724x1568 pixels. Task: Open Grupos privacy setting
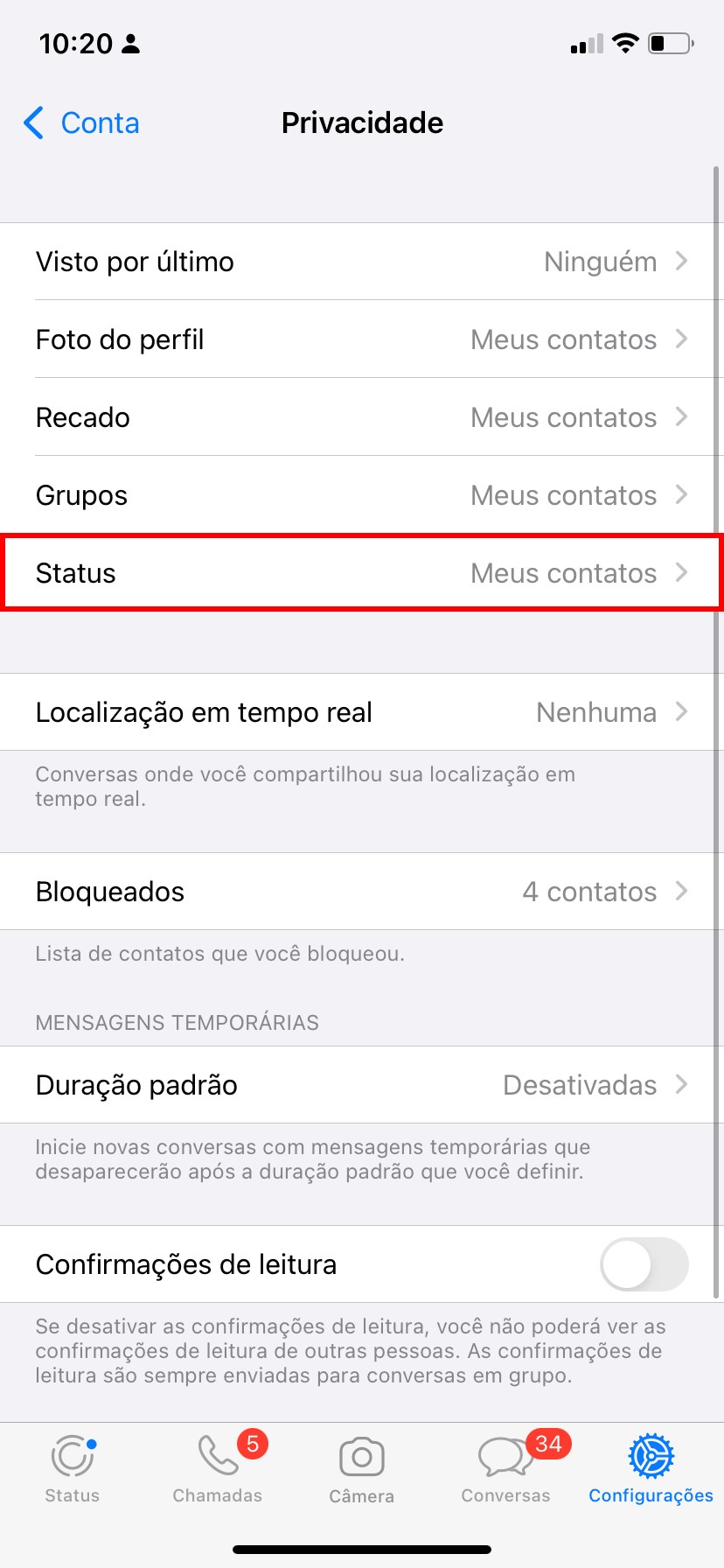(362, 495)
